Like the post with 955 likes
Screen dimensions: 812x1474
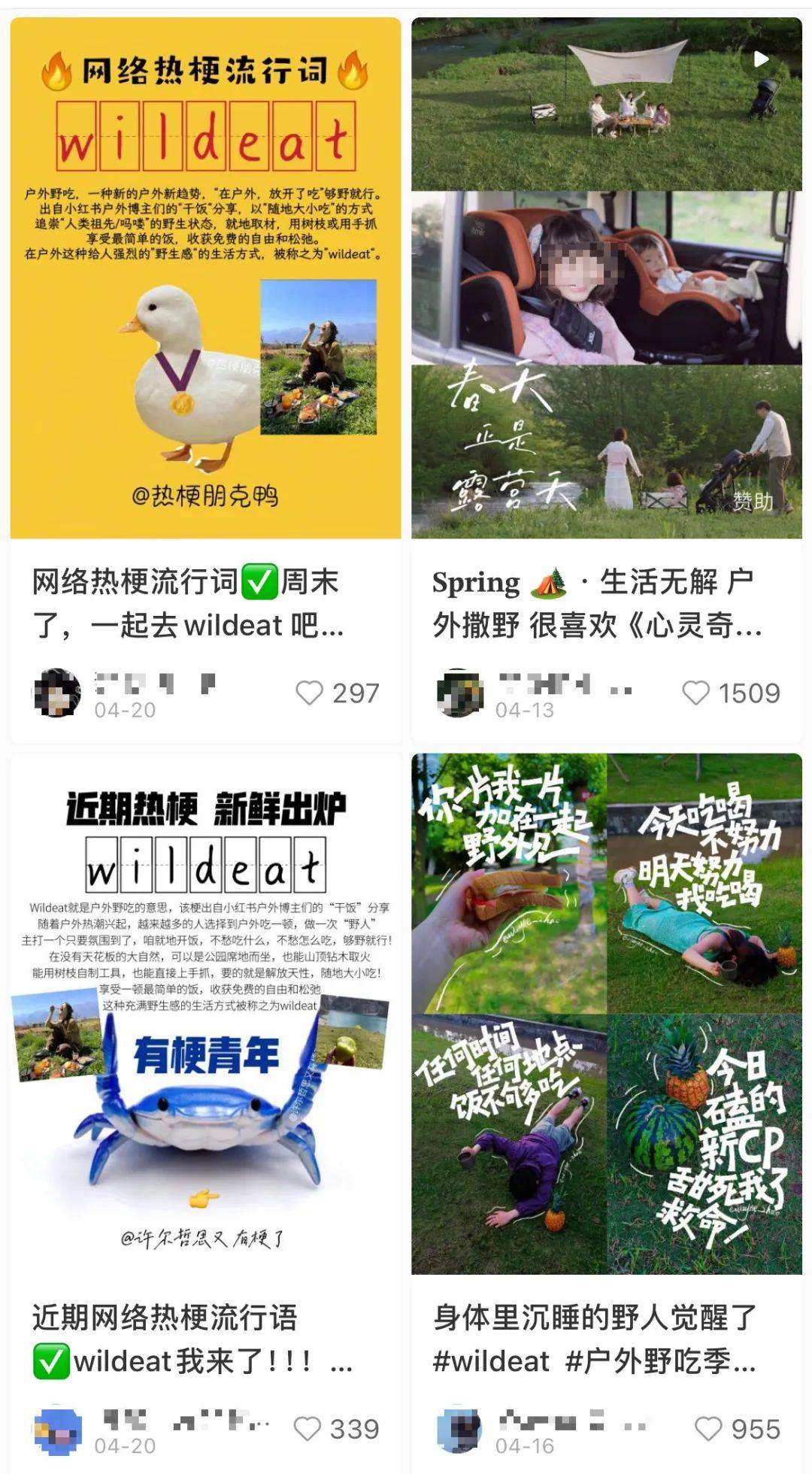tap(708, 1429)
